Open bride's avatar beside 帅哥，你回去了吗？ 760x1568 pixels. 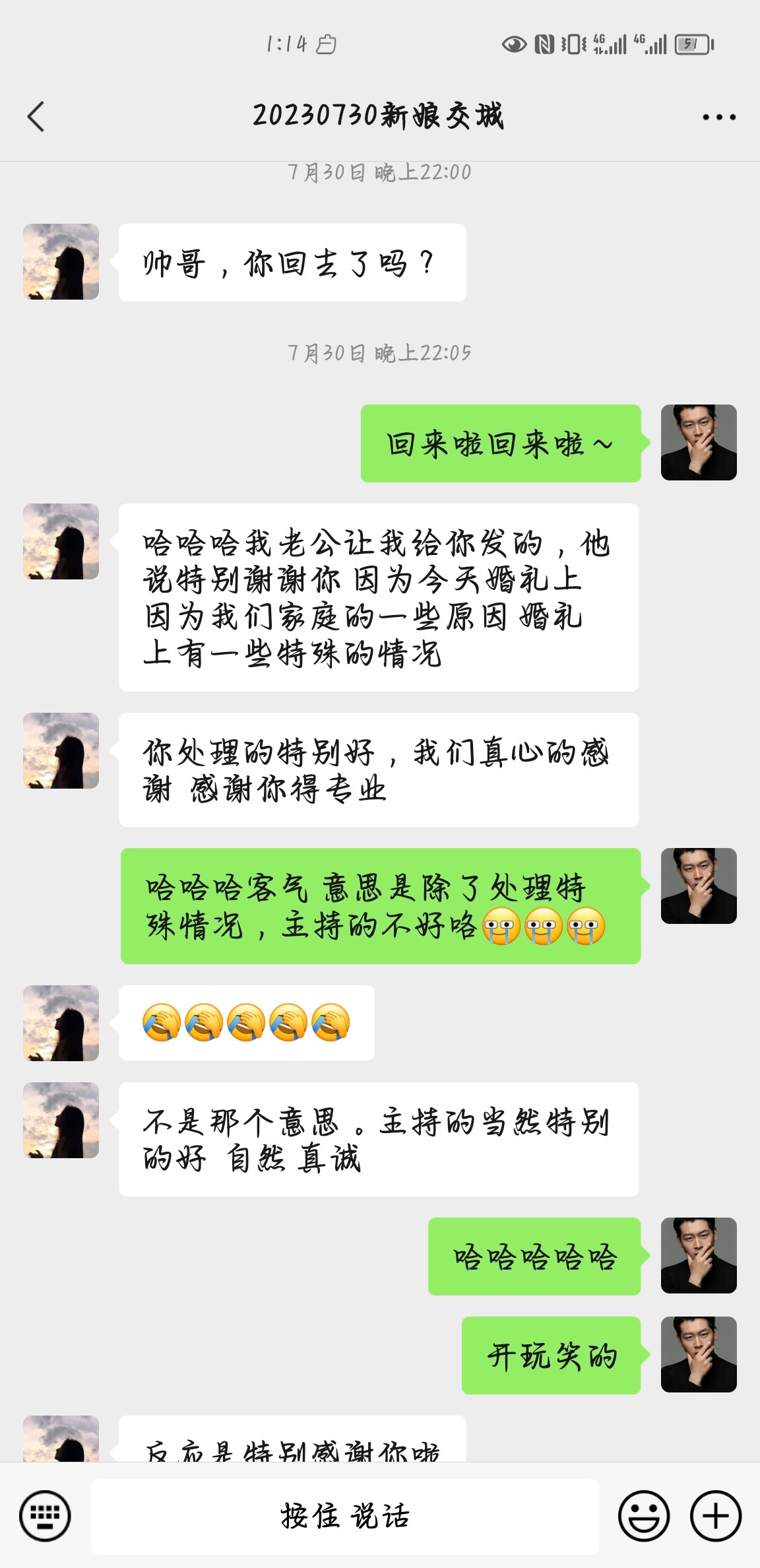(61, 262)
